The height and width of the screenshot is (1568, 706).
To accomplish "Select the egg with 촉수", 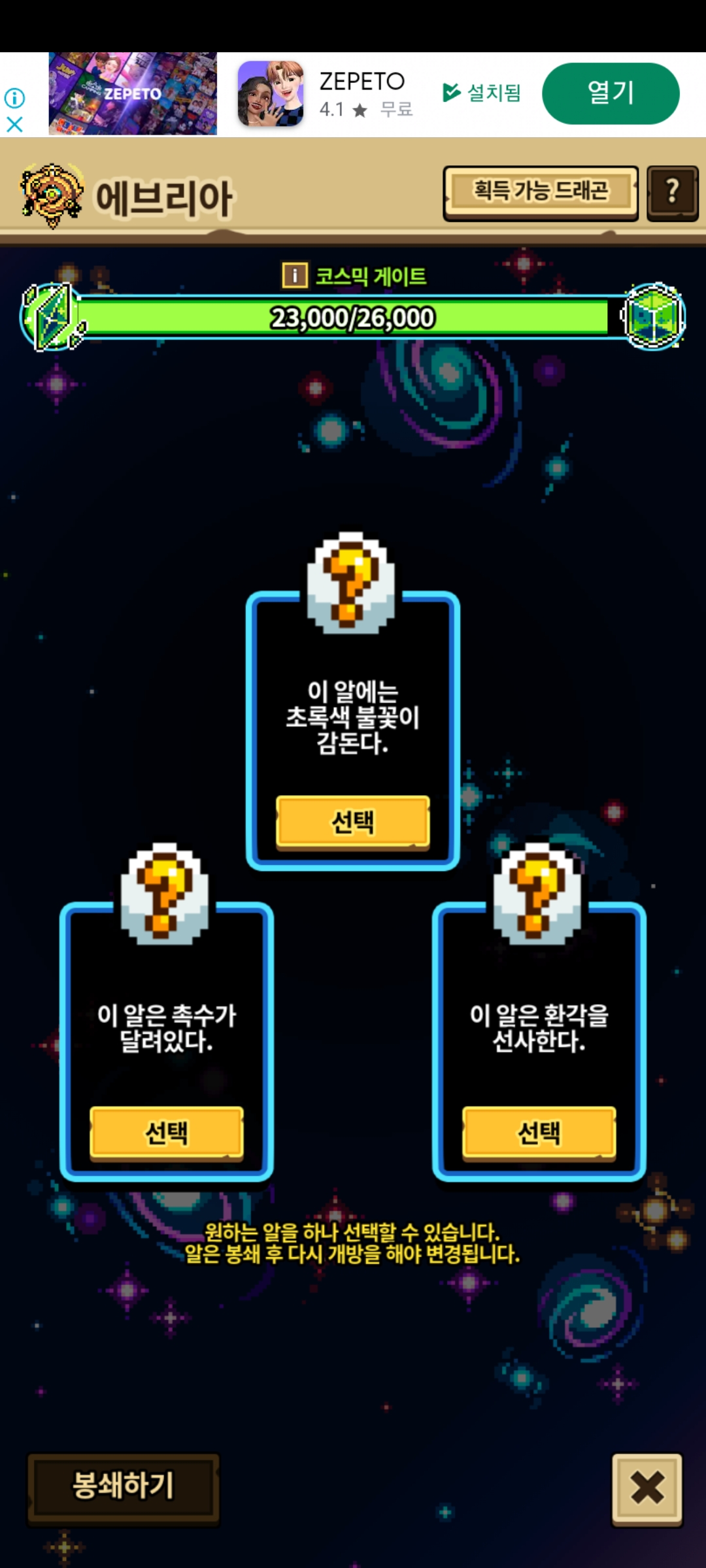I will [x=166, y=1132].
